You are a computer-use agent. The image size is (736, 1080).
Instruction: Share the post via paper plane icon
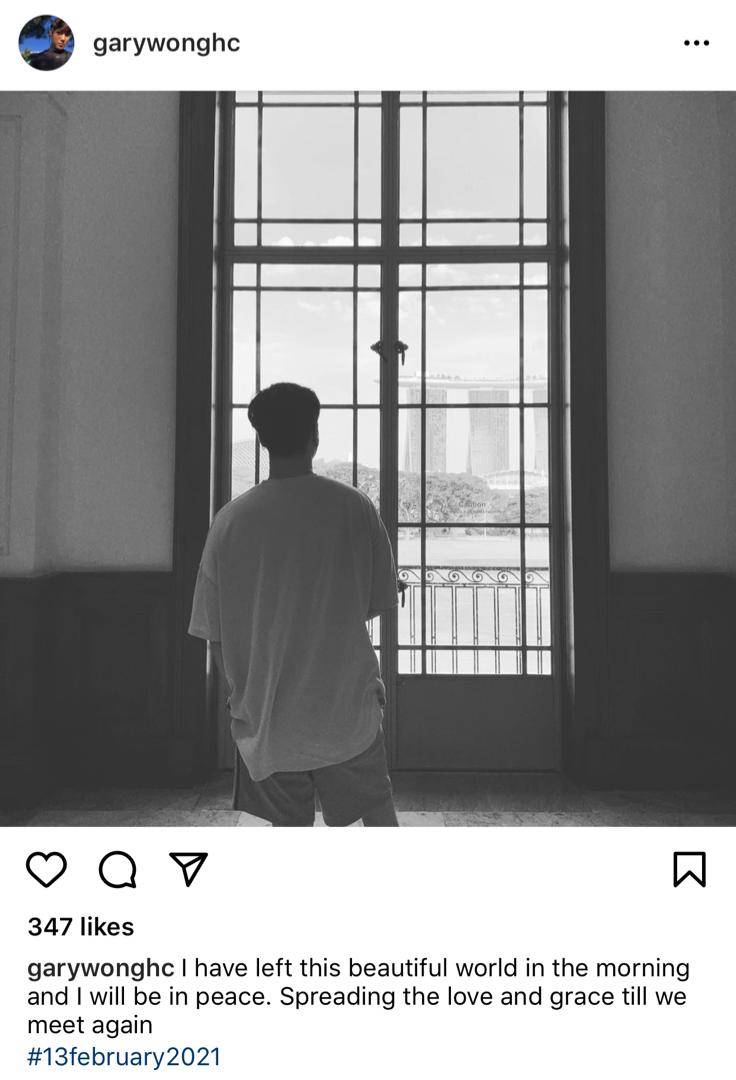pyautogui.click(x=187, y=869)
